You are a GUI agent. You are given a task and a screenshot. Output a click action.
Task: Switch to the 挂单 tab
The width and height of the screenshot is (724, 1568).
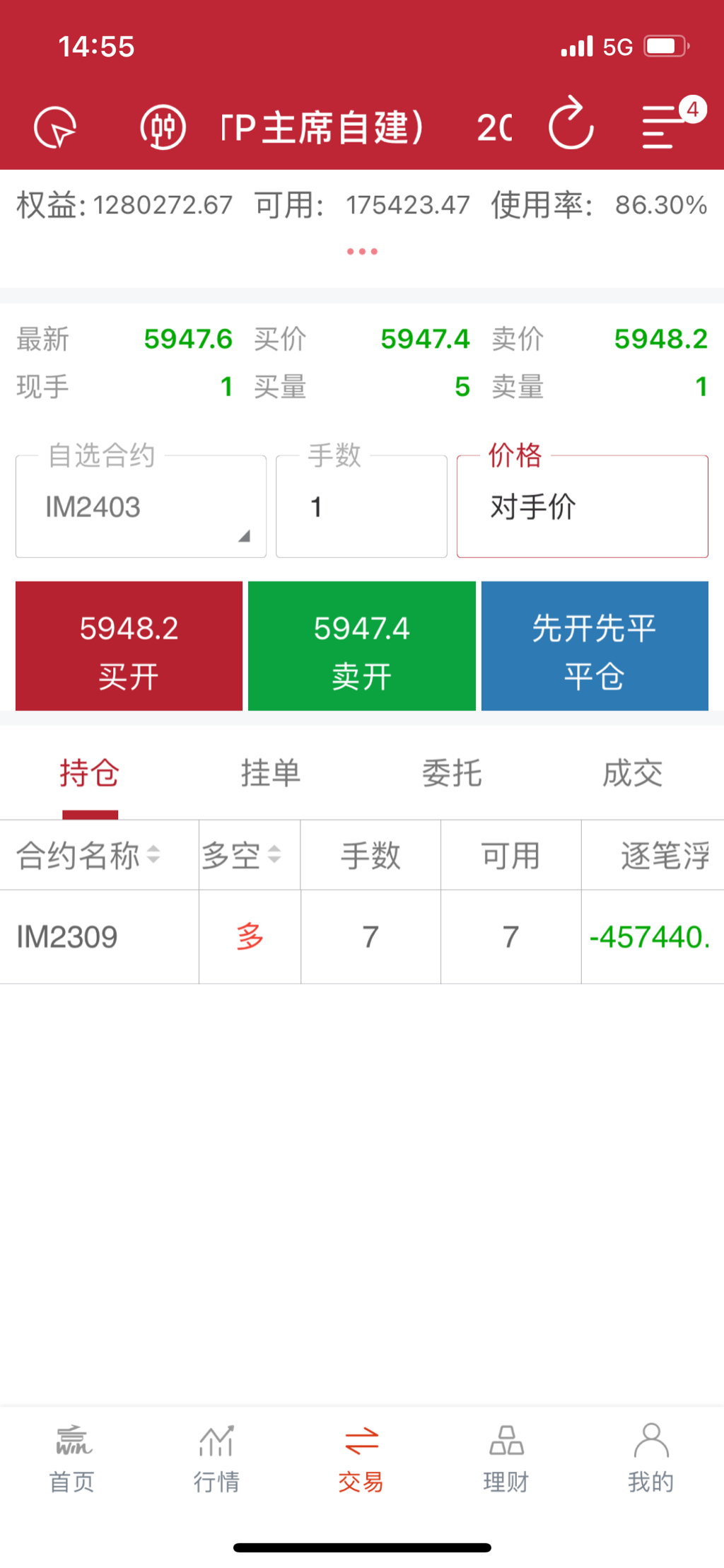[271, 773]
